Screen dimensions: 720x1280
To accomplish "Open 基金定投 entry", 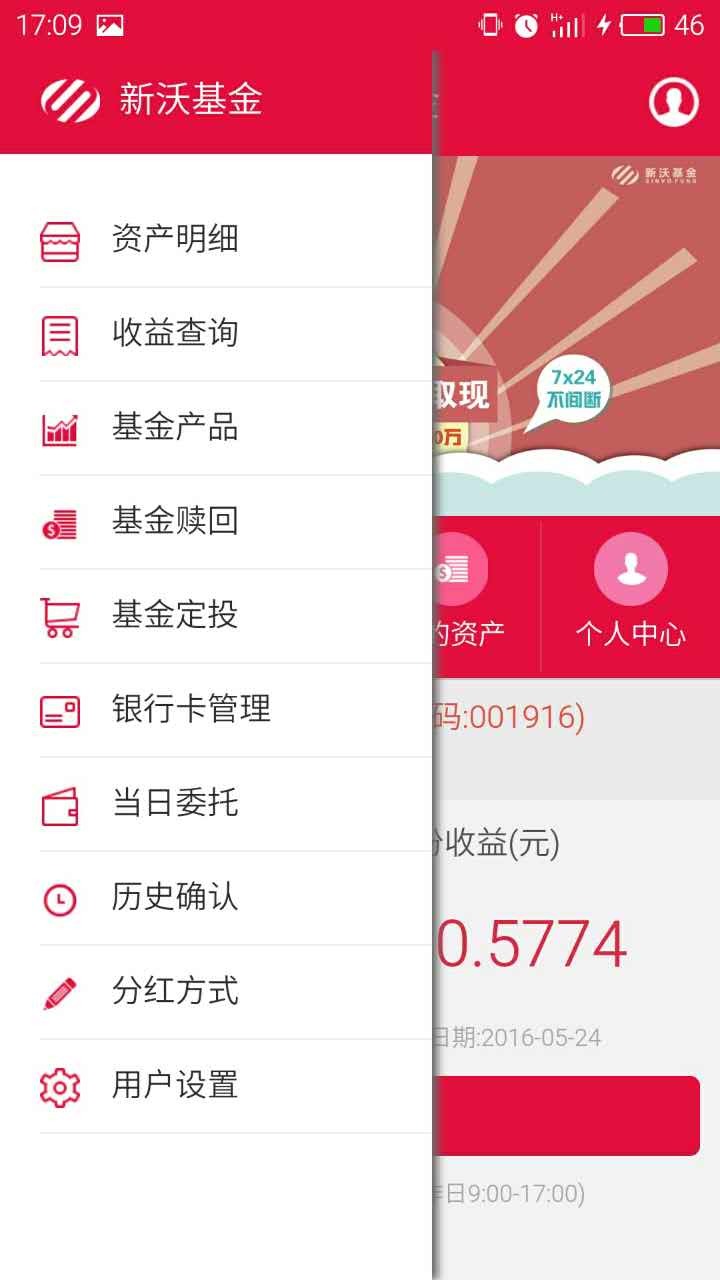I will click(x=175, y=616).
